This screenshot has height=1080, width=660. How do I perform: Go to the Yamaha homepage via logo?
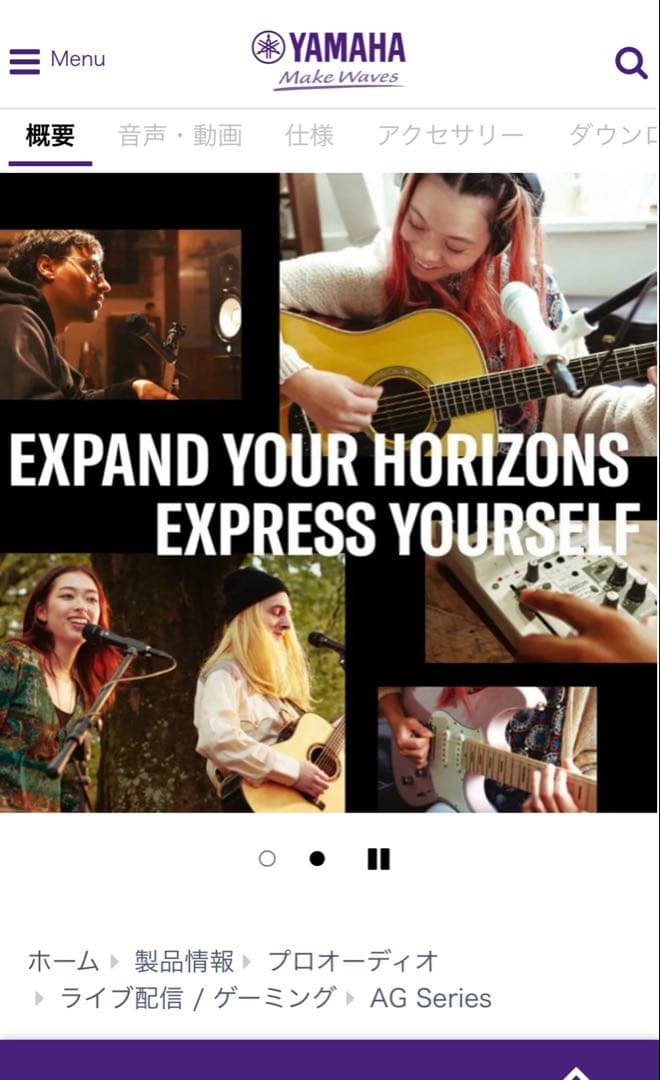pos(329,60)
